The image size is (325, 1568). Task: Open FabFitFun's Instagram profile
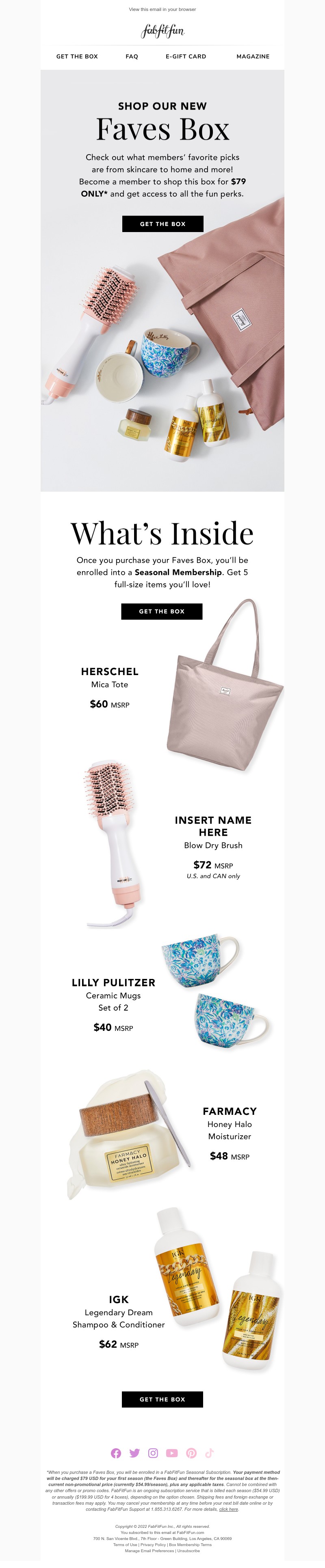(153, 1453)
